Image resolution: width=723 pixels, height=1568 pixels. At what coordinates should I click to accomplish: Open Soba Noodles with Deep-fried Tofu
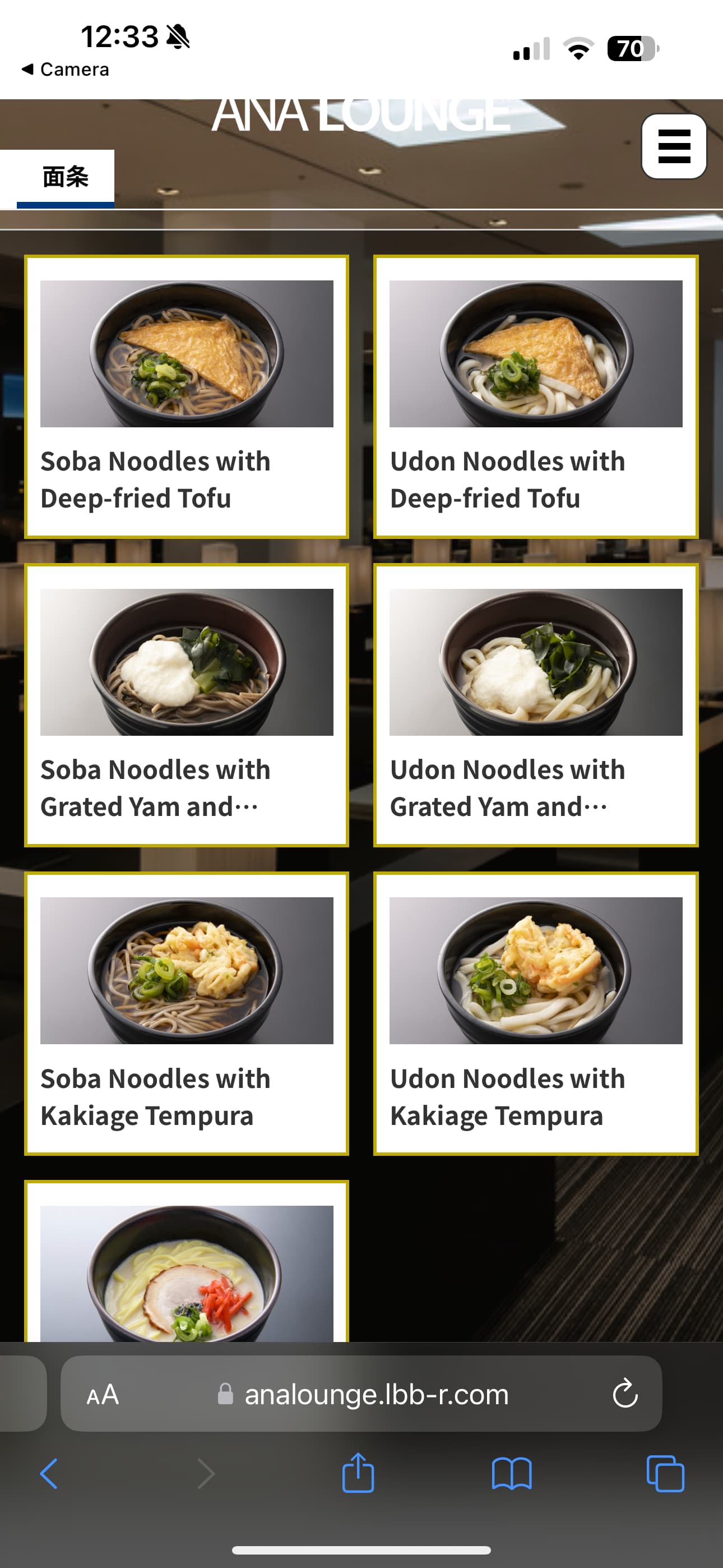[186, 396]
